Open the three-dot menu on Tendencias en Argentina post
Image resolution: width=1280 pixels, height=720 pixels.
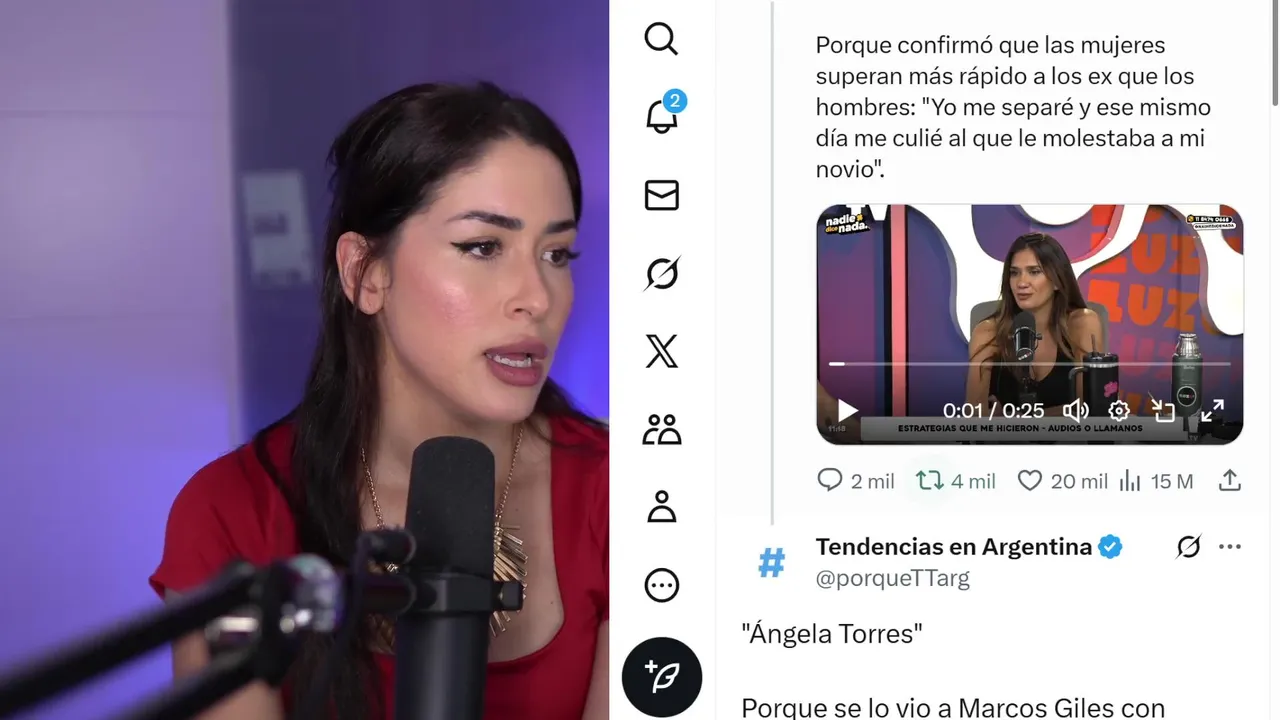pos(1230,546)
